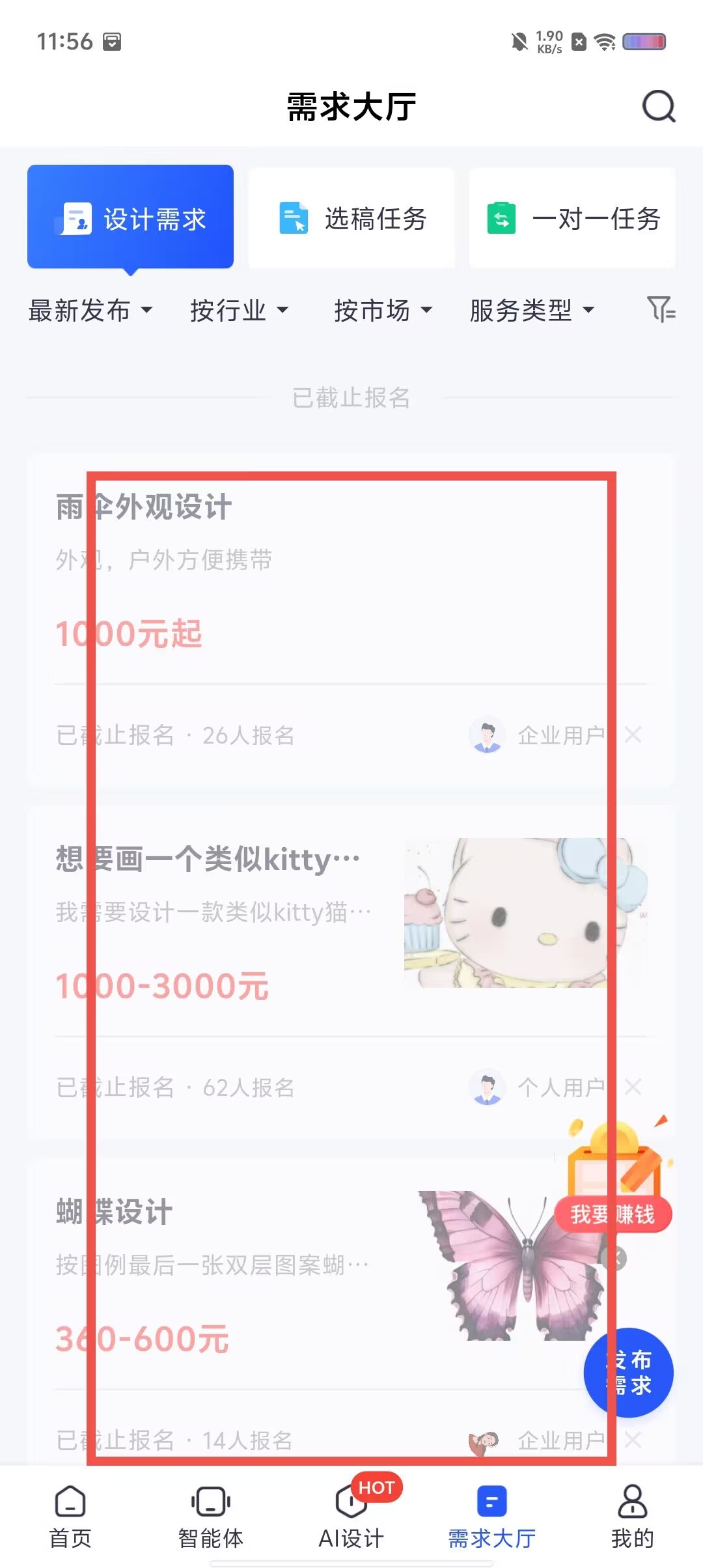Expand the 最新发布 sort dropdown

(x=90, y=310)
